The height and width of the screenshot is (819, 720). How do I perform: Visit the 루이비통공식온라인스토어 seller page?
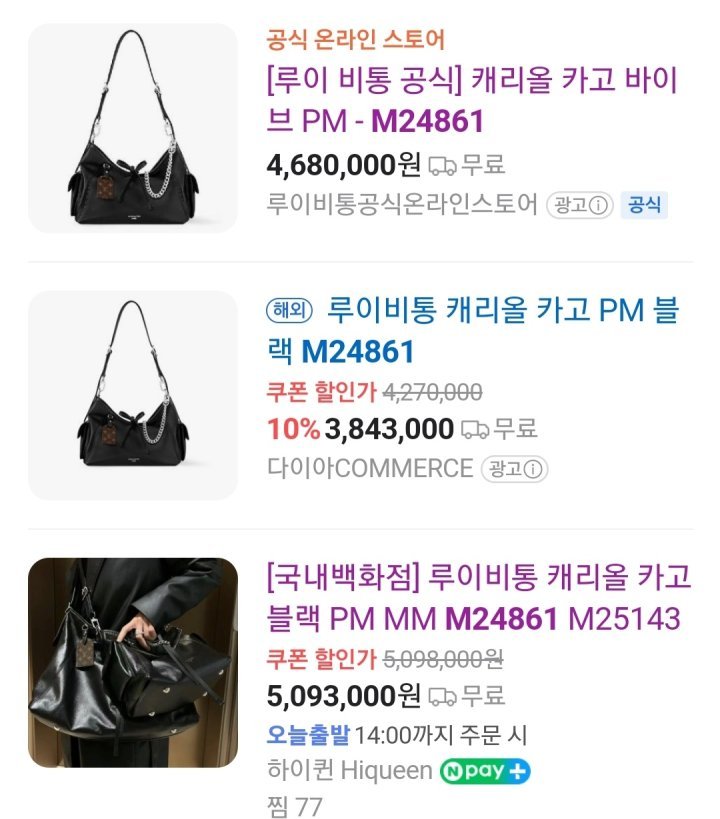pos(402,205)
